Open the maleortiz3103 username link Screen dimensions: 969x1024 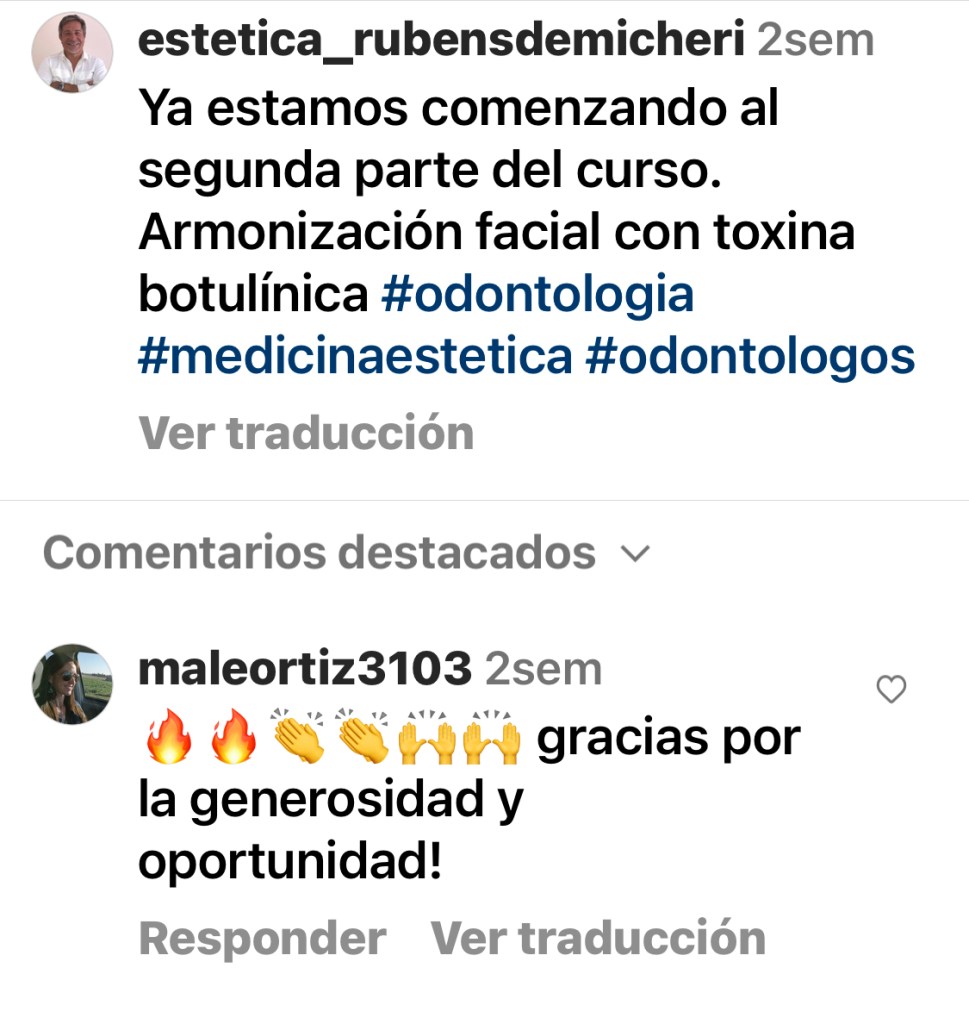tap(304, 669)
